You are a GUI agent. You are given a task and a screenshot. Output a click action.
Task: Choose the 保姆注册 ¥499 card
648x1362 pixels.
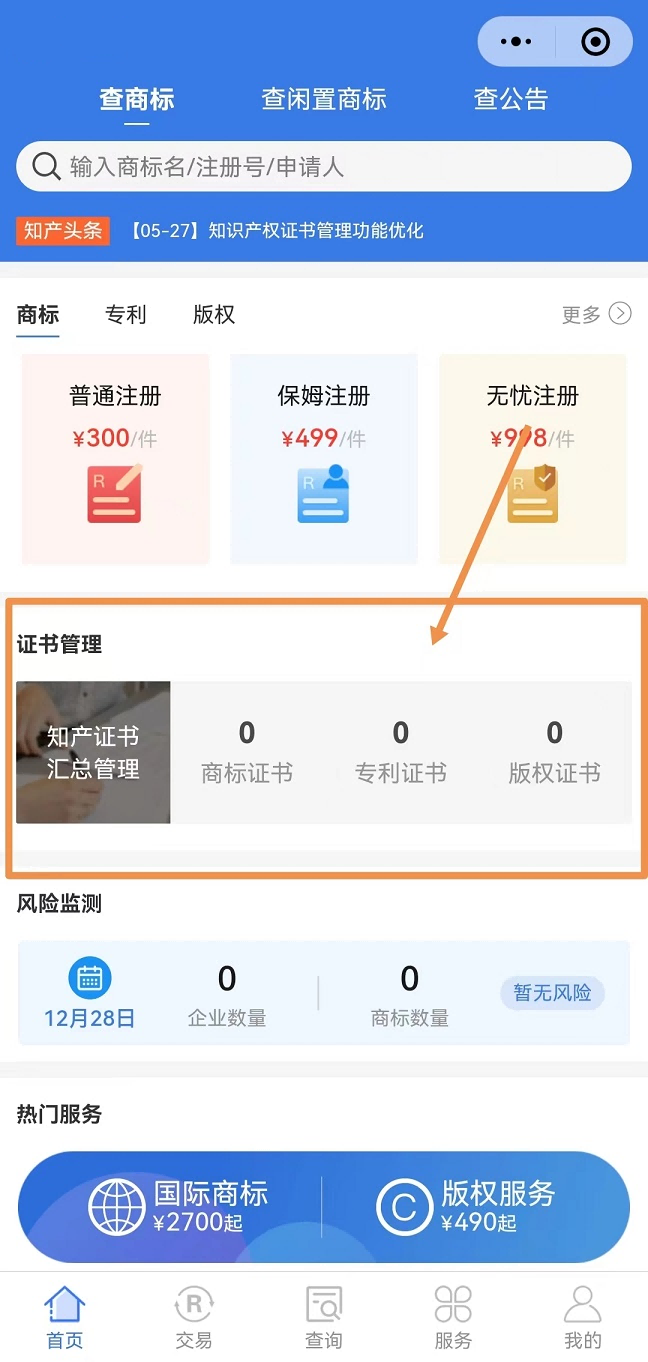323,459
